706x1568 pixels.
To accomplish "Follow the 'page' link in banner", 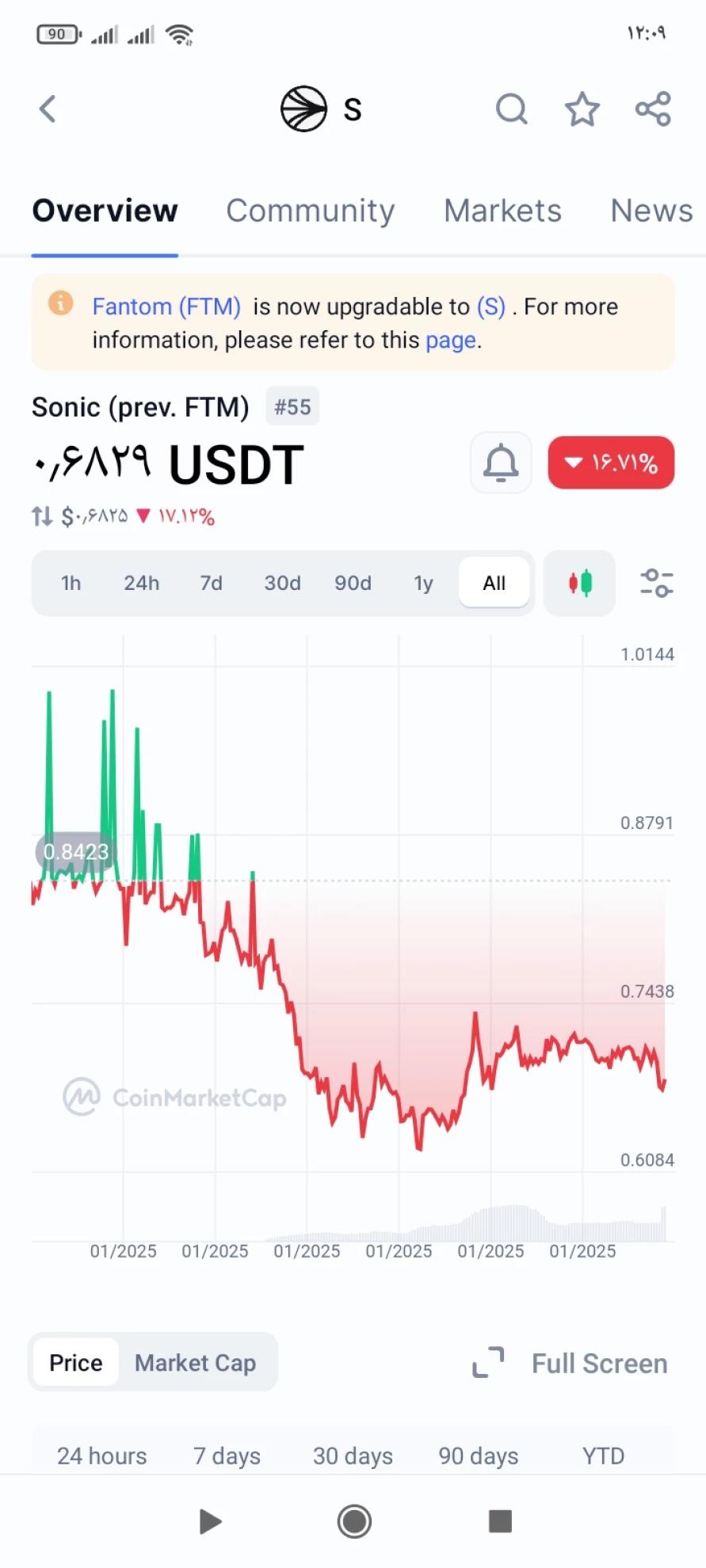I will (450, 341).
